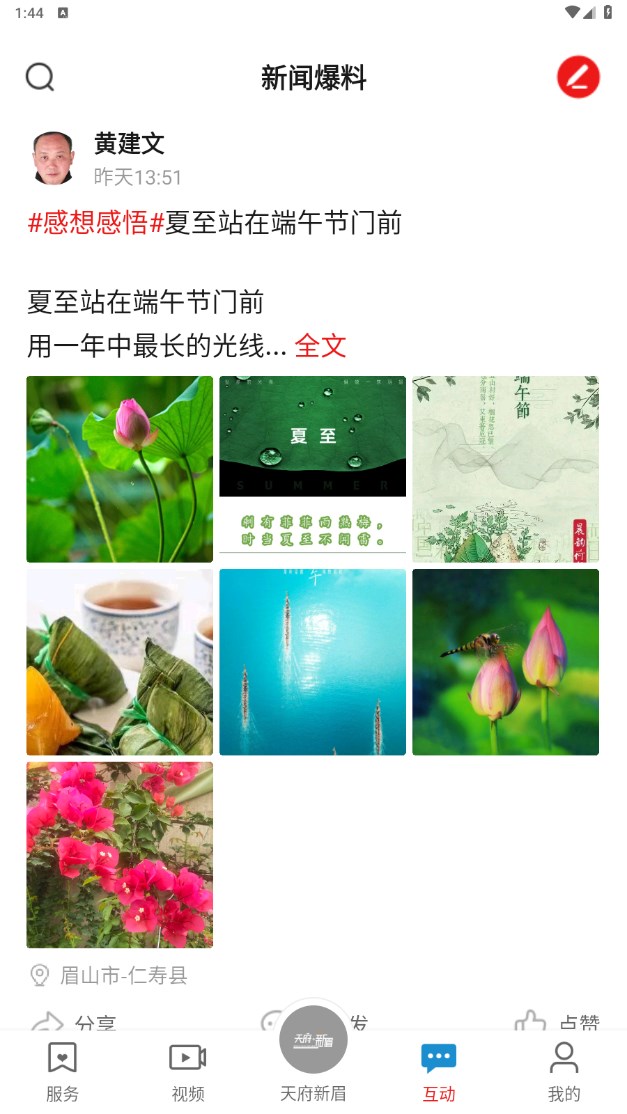Select the 互动 tab
This screenshot has height=1114, width=627.
point(439,1071)
